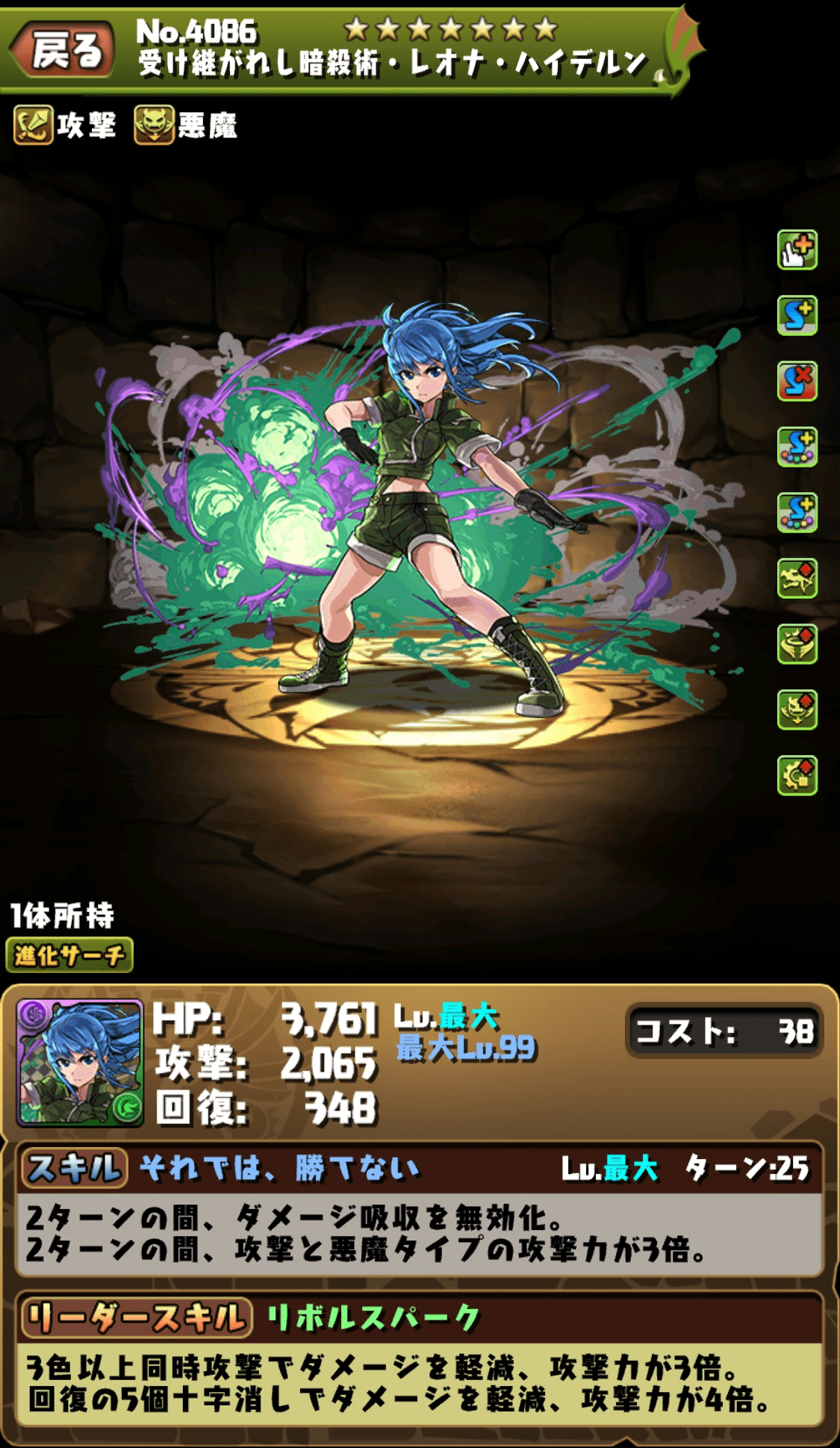View the skill boost awakening icon

click(x=797, y=316)
